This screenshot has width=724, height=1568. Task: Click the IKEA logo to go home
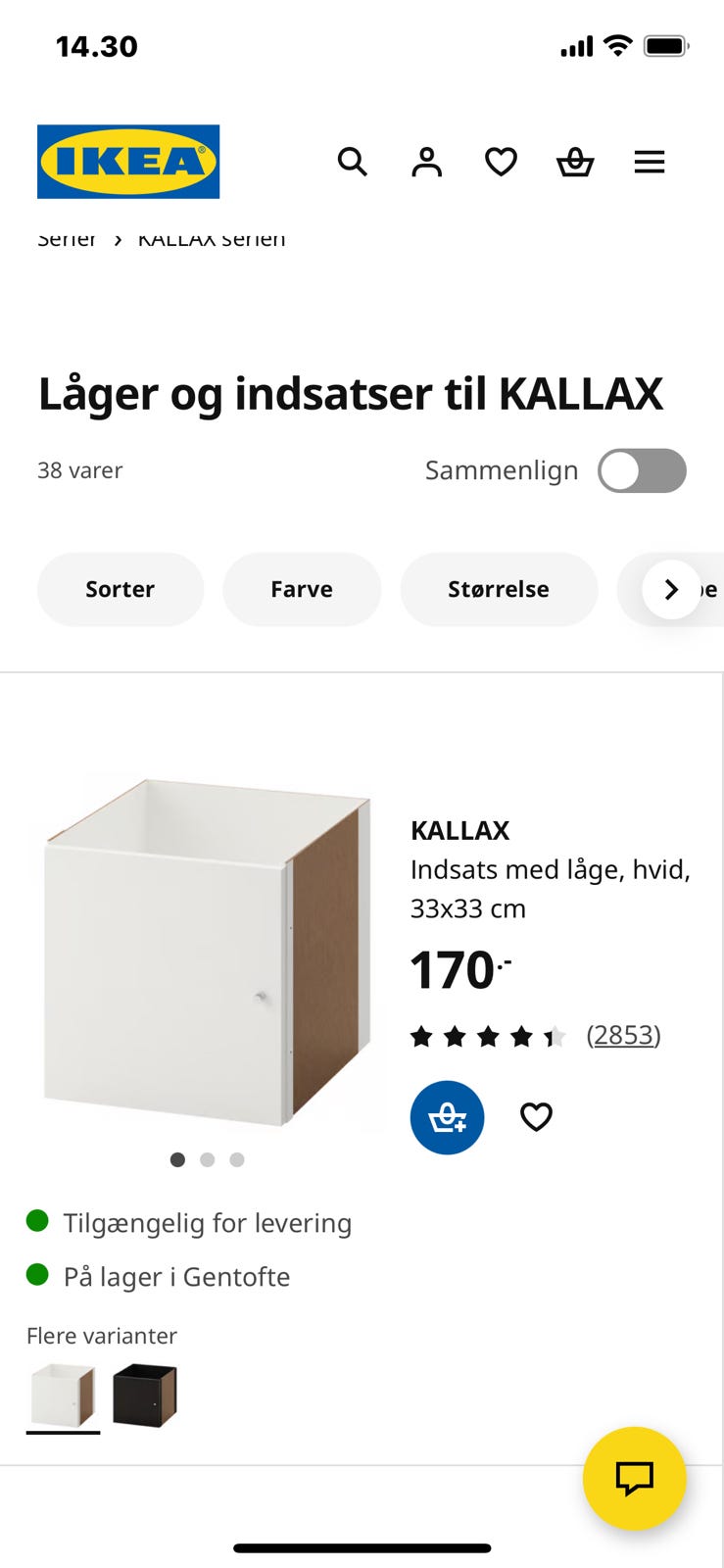click(x=127, y=162)
